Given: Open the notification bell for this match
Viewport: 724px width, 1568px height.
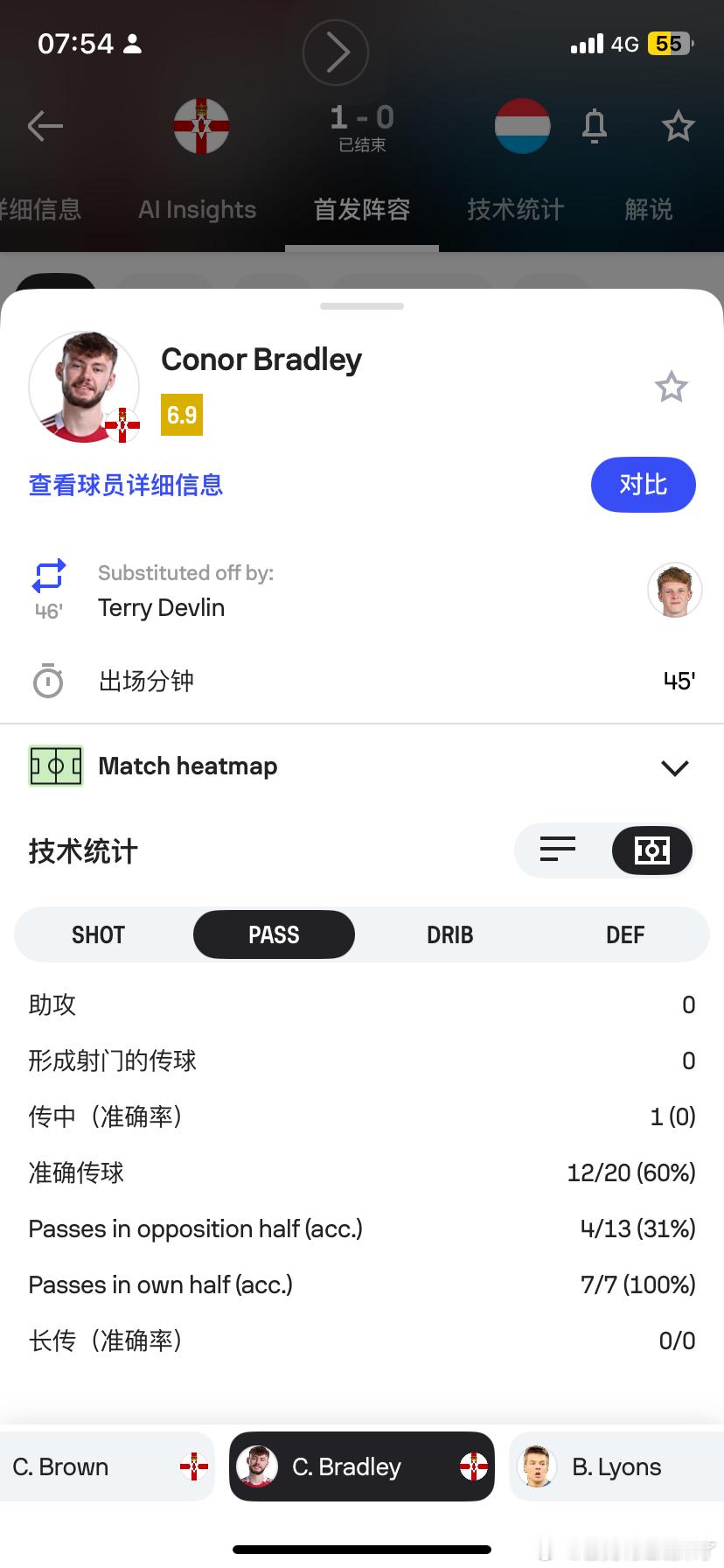Looking at the screenshot, I should pos(594,126).
